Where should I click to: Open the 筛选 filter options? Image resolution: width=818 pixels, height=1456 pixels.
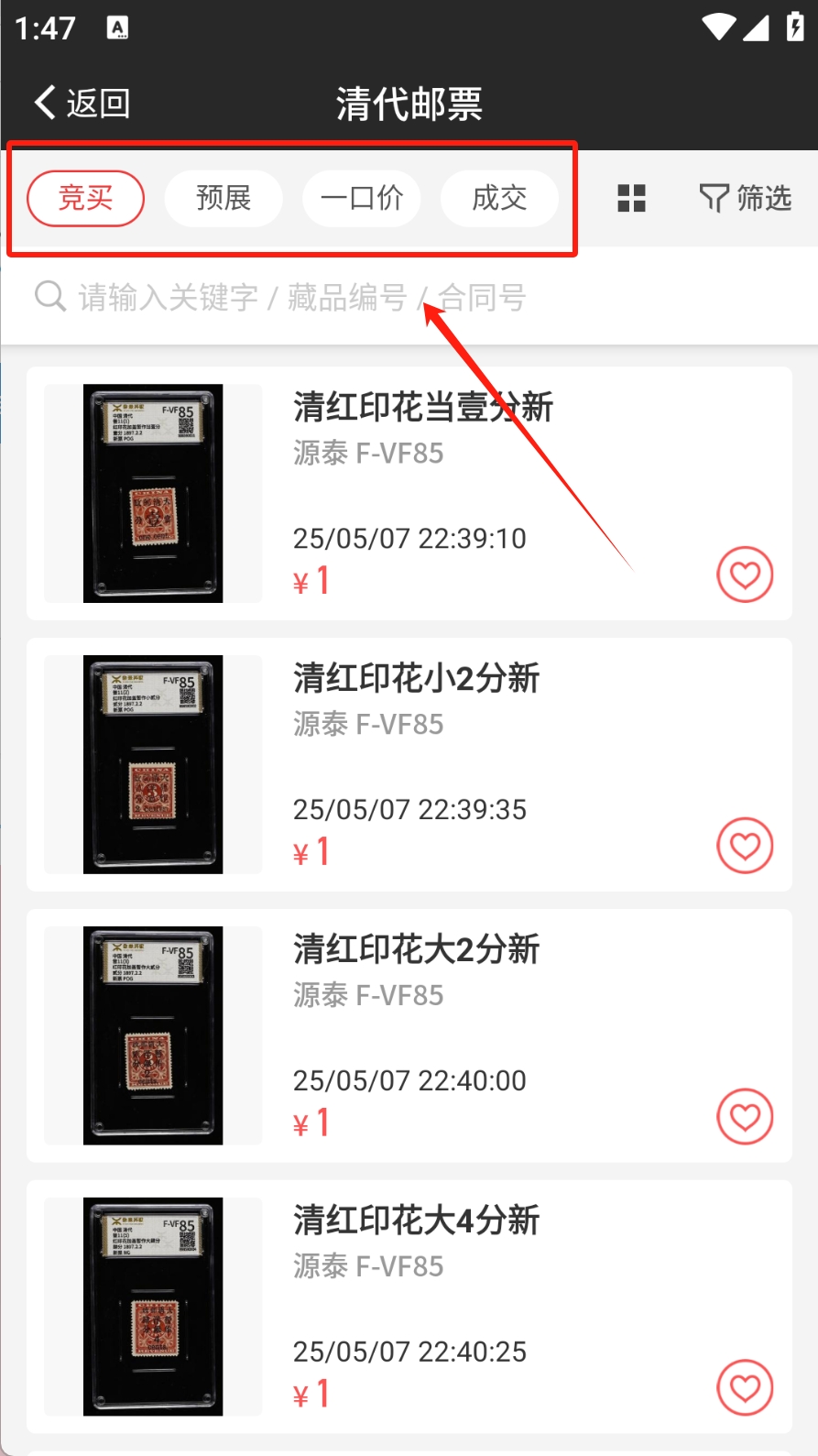pyautogui.click(x=746, y=198)
